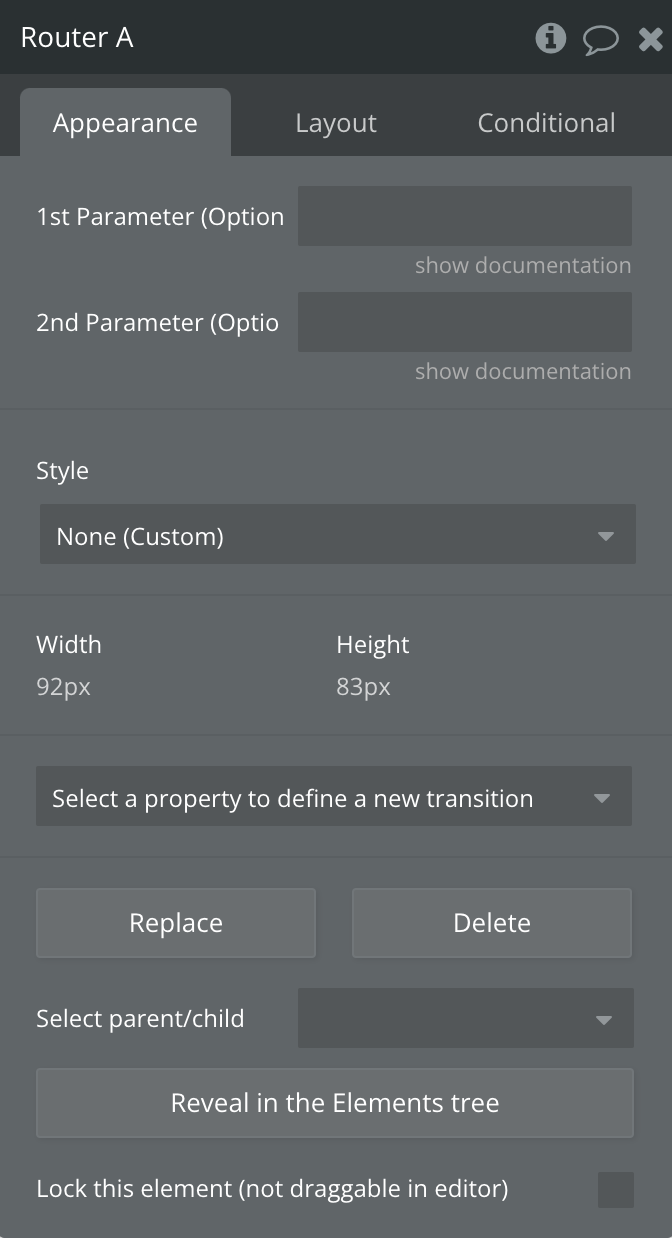Check the Lock this element box
The image size is (672, 1238).
coord(615,1189)
